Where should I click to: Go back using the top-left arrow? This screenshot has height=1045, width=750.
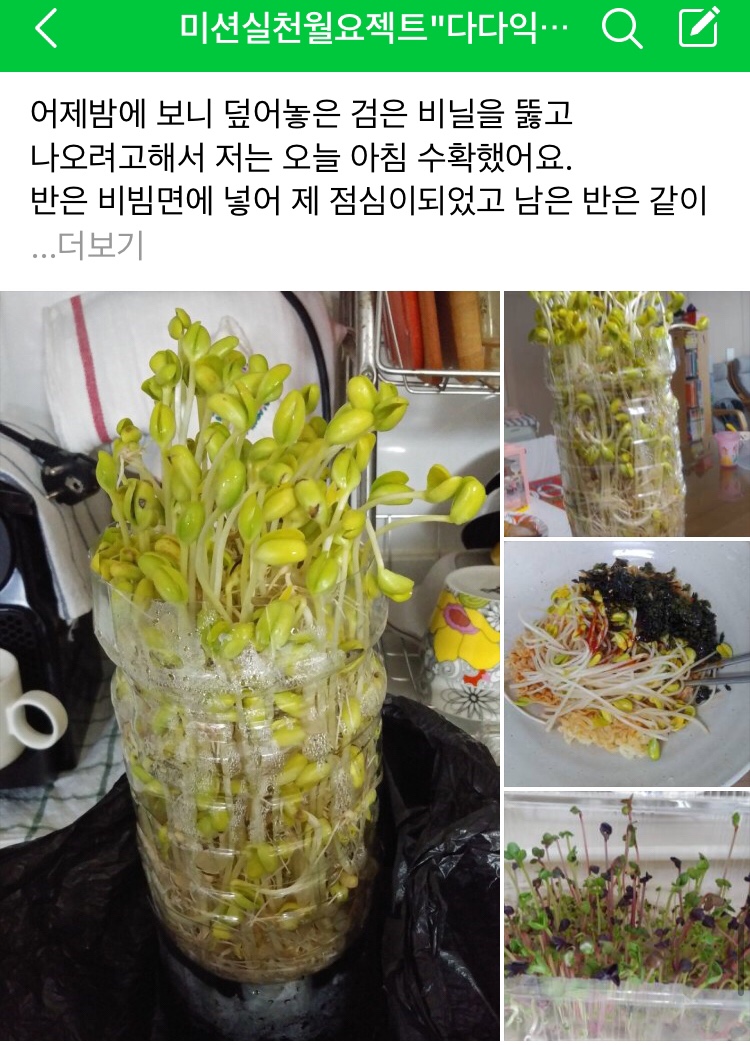tap(46, 29)
